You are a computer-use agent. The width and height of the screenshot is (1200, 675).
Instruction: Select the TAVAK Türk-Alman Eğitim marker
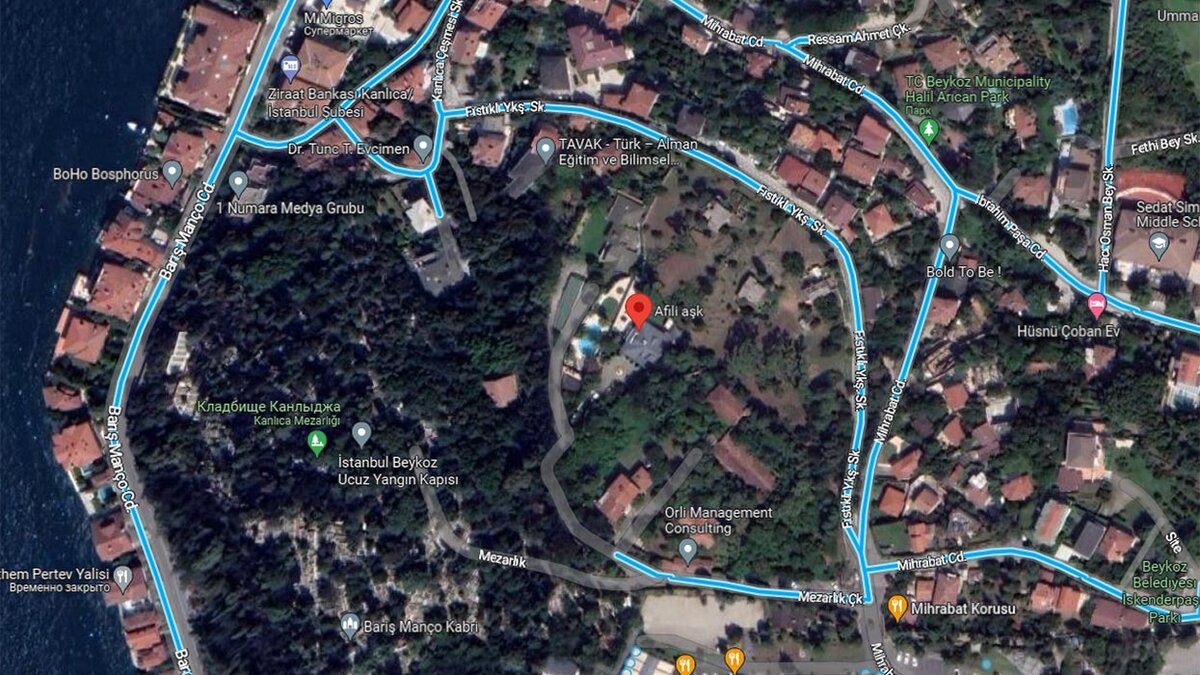click(545, 150)
